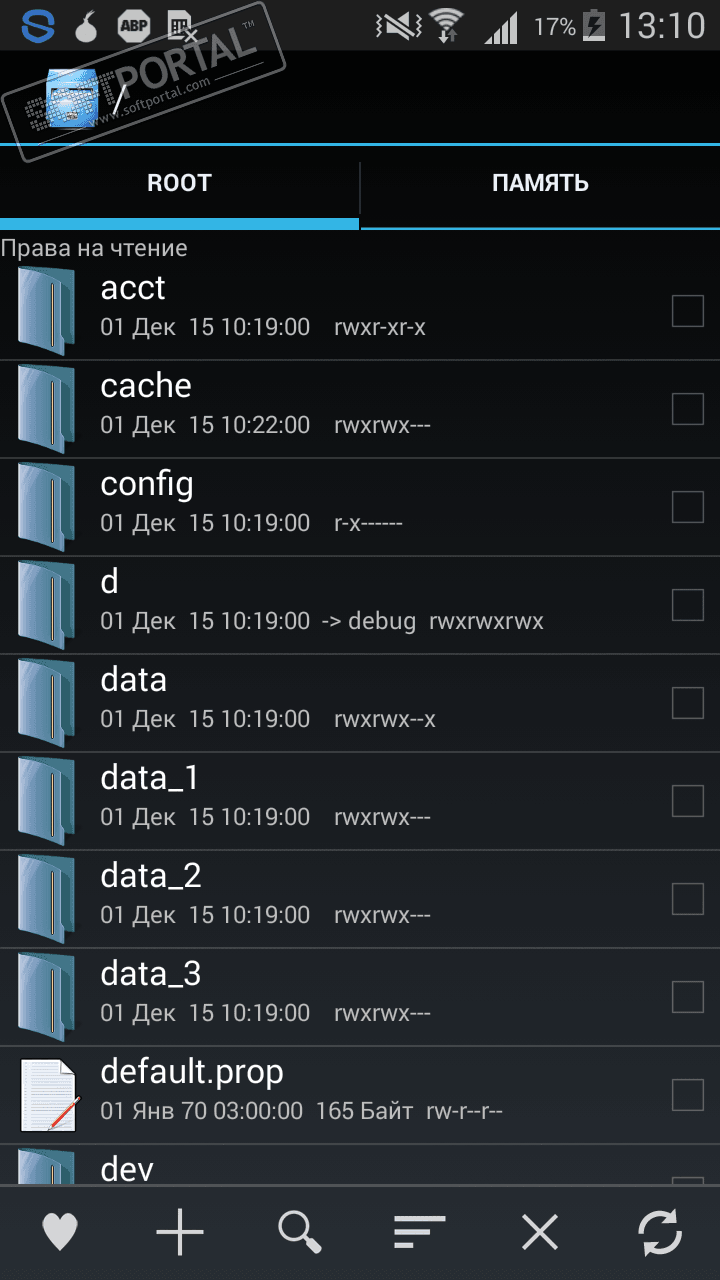This screenshot has width=720, height=1280.
Task: Tap the X close icon
Action: 540,1233
